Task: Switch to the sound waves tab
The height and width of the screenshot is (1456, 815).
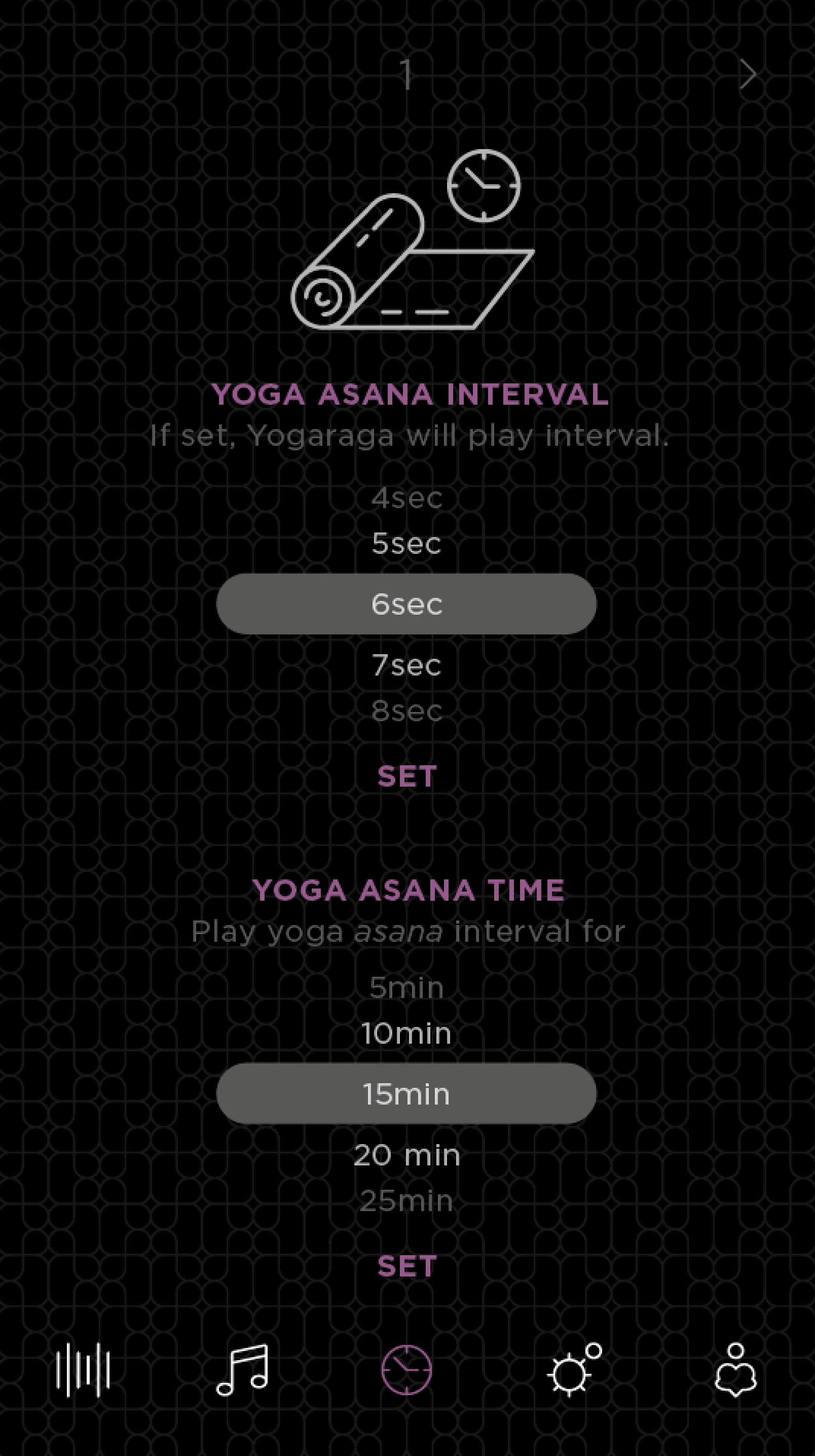Action: [83, 1370]
